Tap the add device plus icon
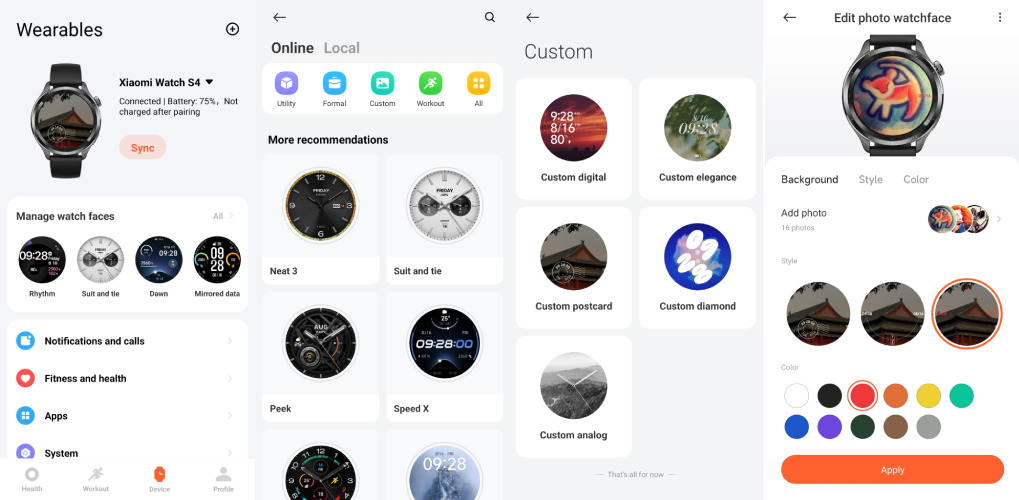Image resolution: width=1019 pixels, height=500 pixels. coord(232,29)
